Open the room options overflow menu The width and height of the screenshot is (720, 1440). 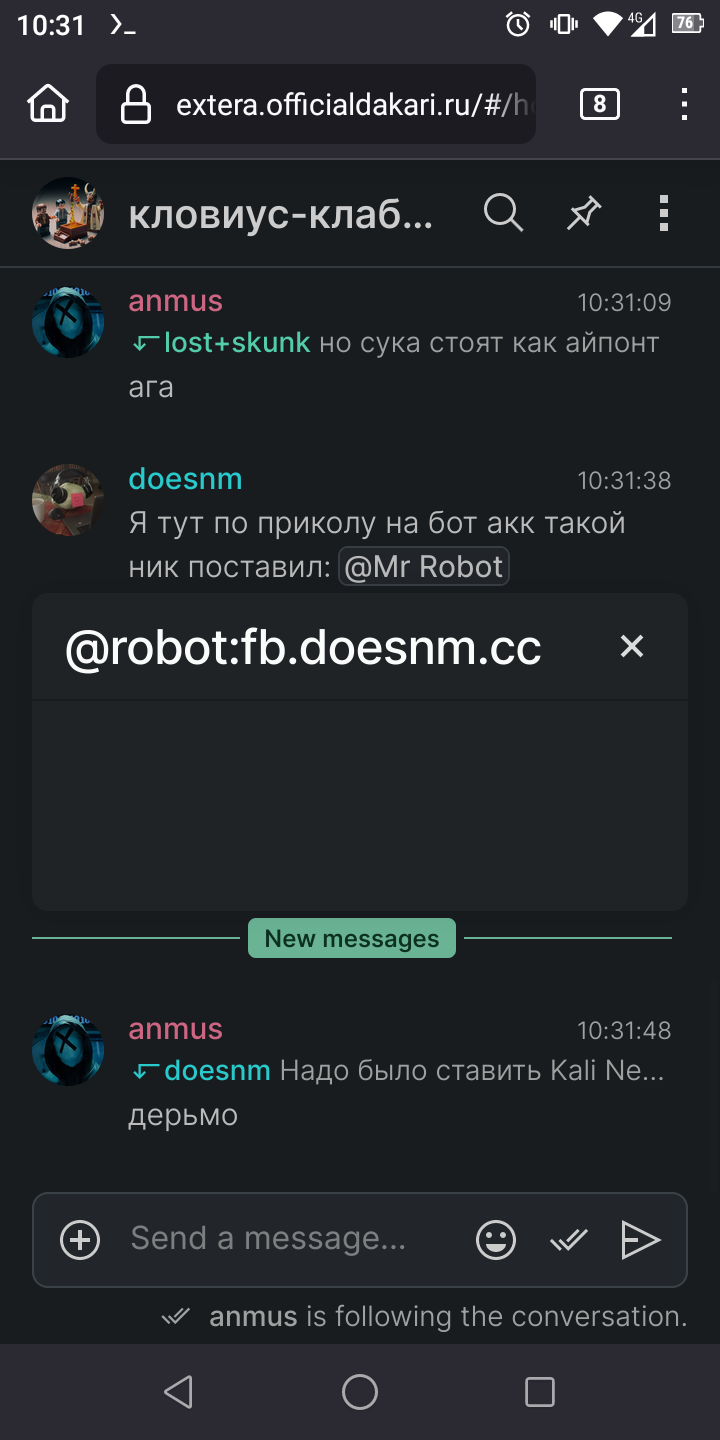click(663, 213)
